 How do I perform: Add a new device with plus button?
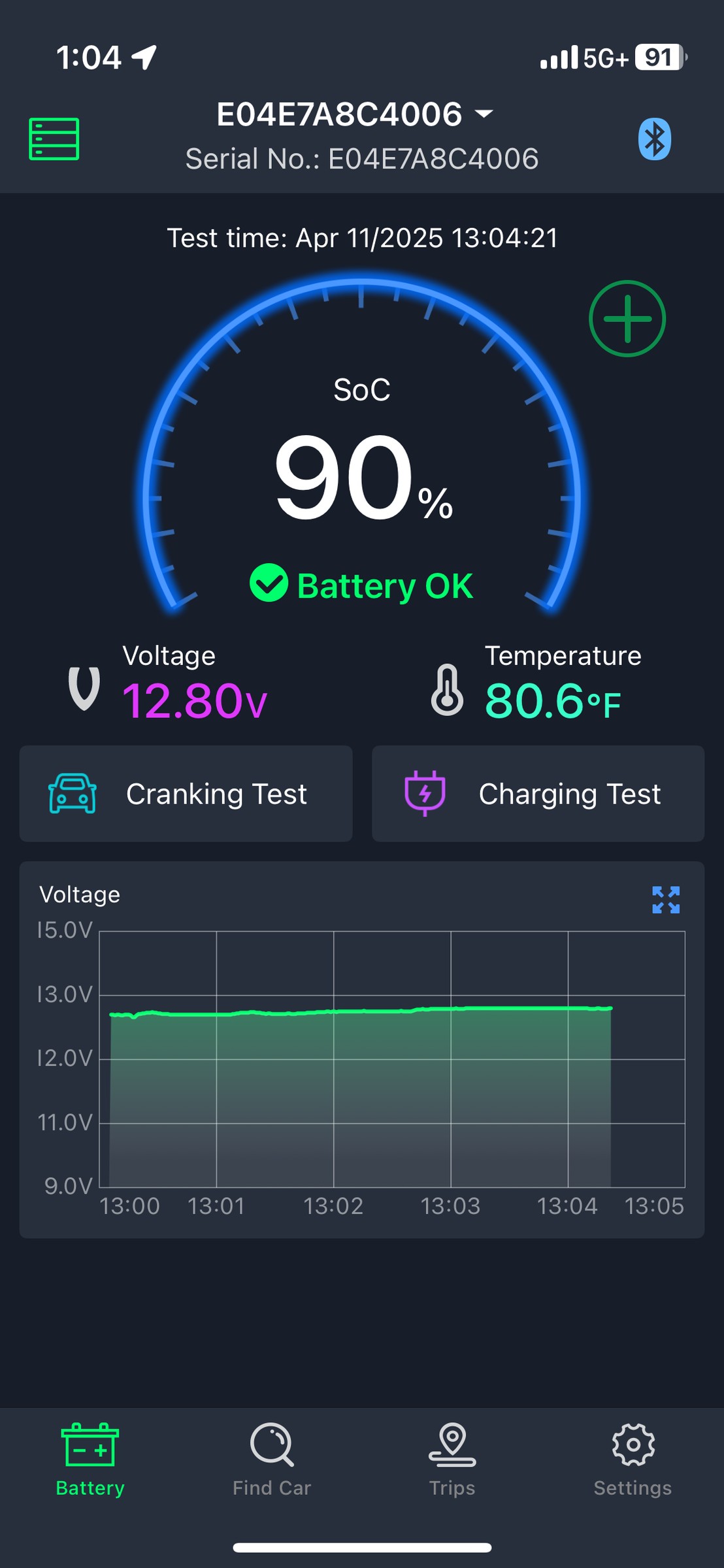coord(627,319)
